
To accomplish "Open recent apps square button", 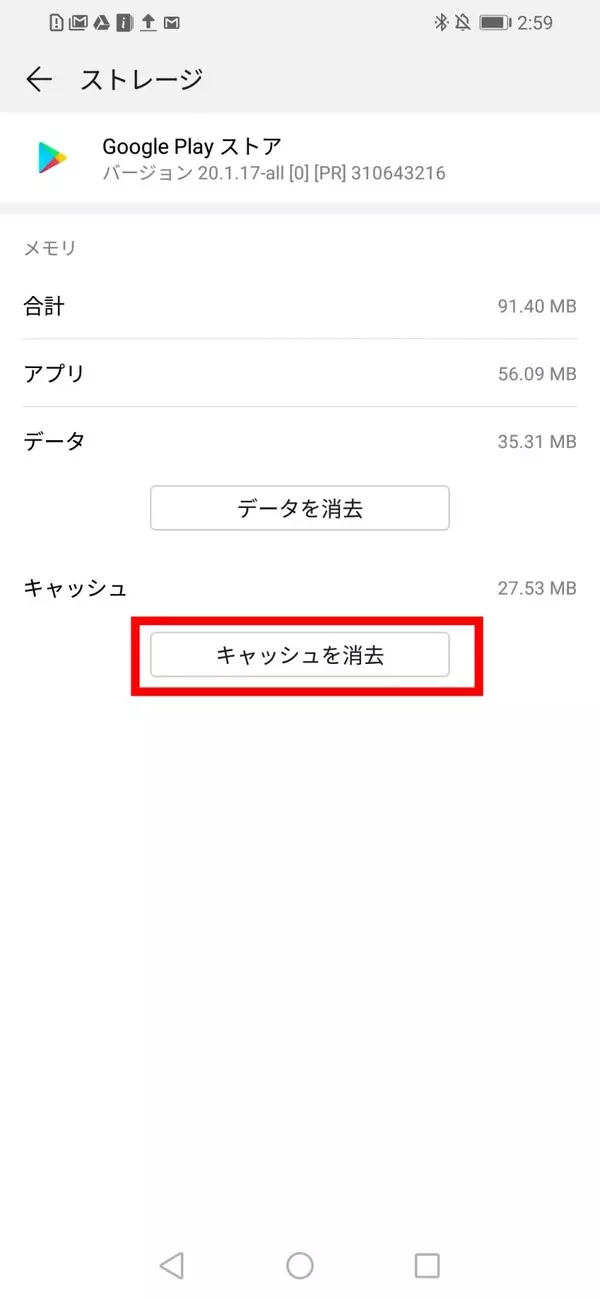I will (427, 1265).
